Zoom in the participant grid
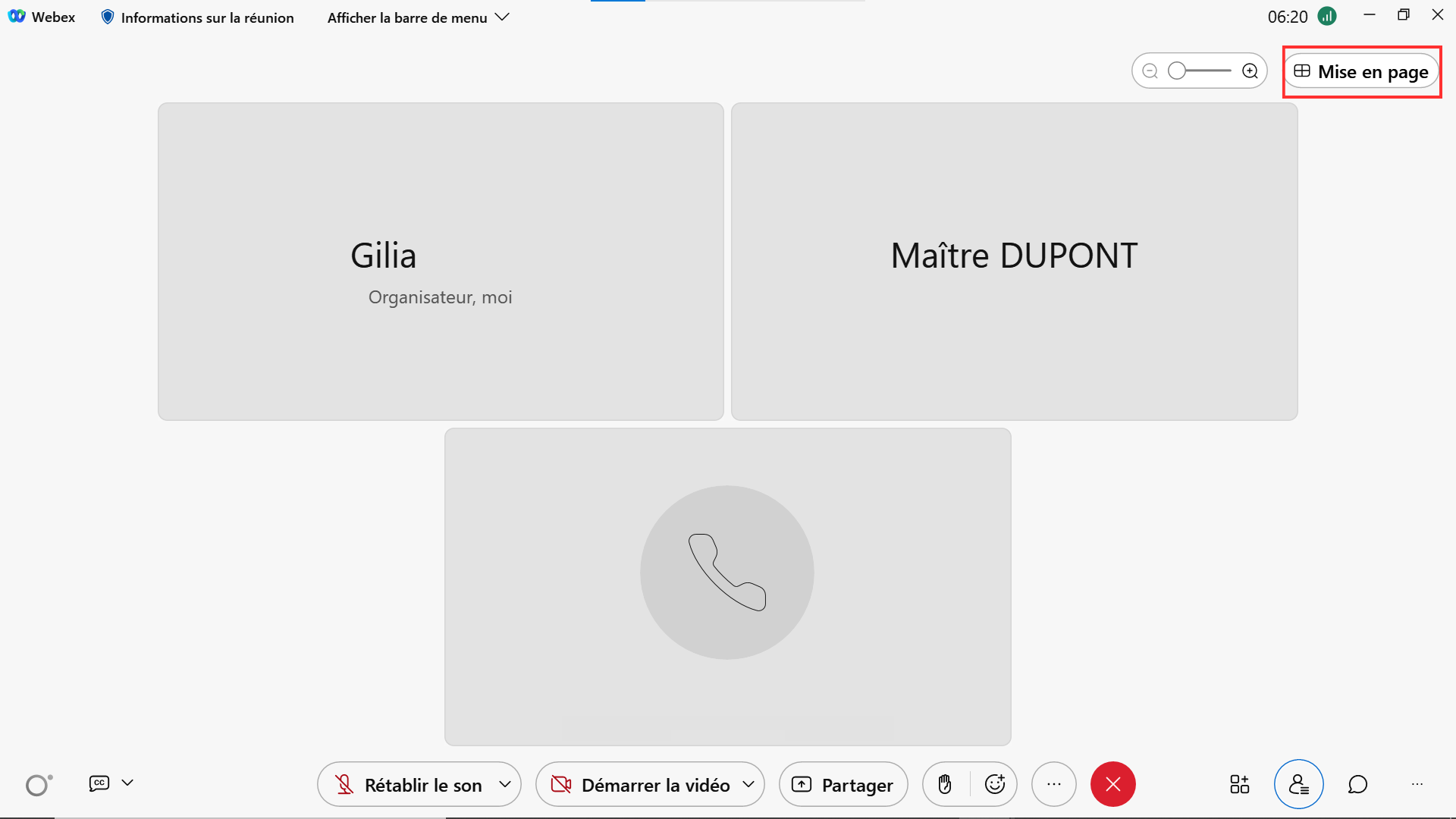This screenshot has height=819, width=1456. [x=1250, y=71]
